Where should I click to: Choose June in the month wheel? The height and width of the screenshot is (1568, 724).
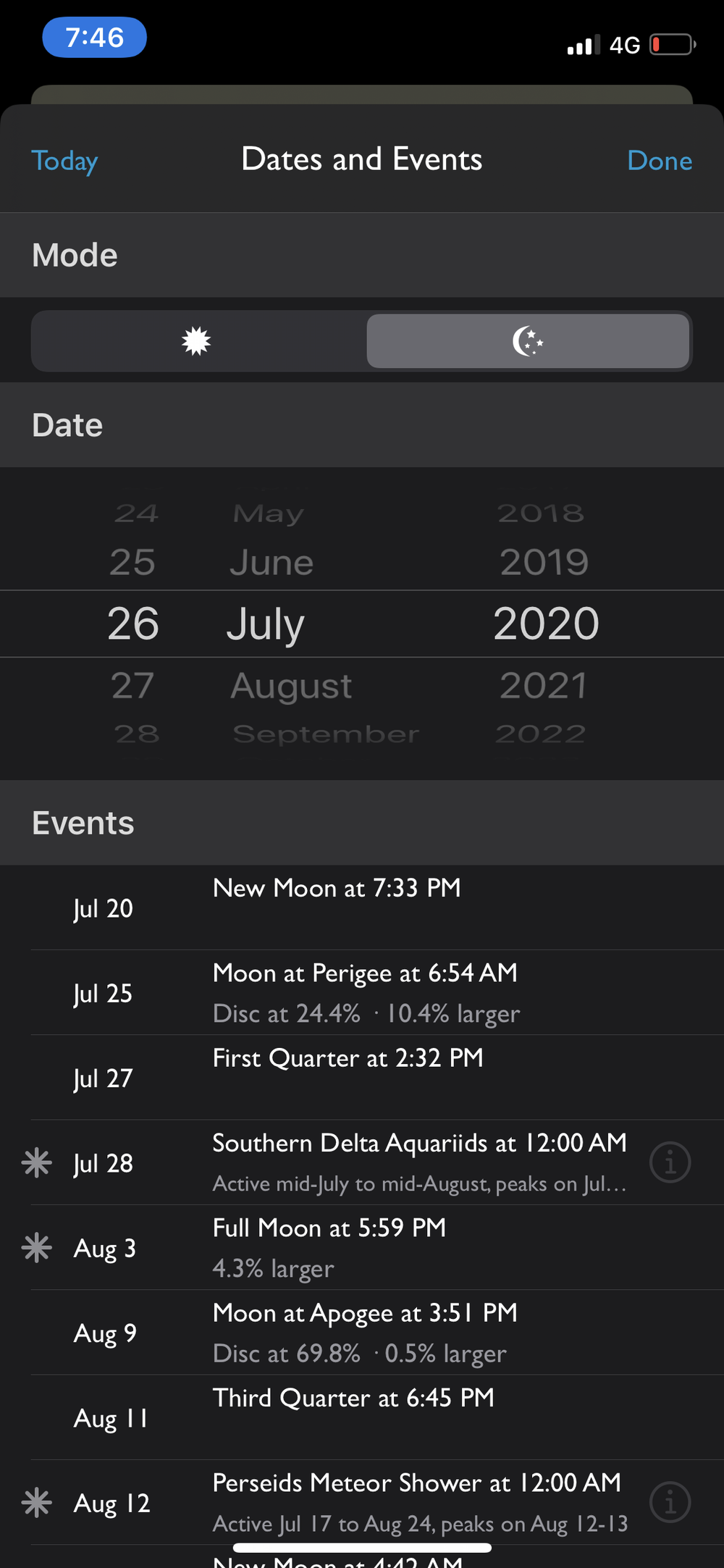[271, 563]
